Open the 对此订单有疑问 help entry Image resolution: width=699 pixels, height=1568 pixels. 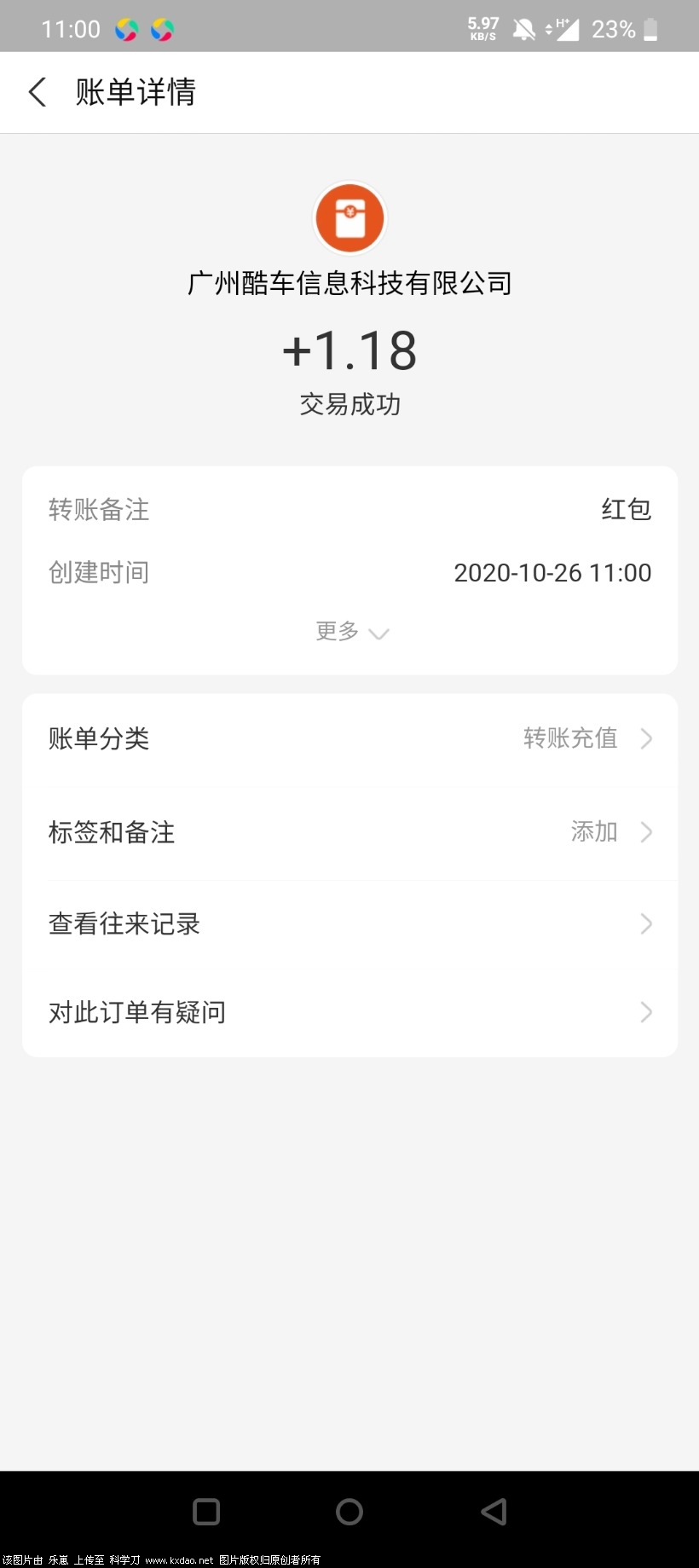point(349,1012)
